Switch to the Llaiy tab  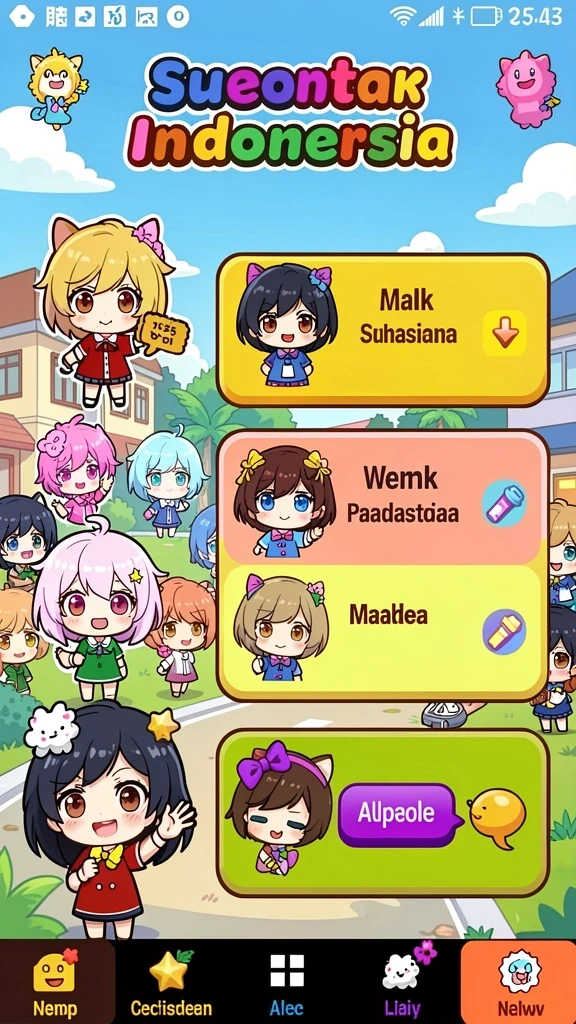tap(402, 982)
